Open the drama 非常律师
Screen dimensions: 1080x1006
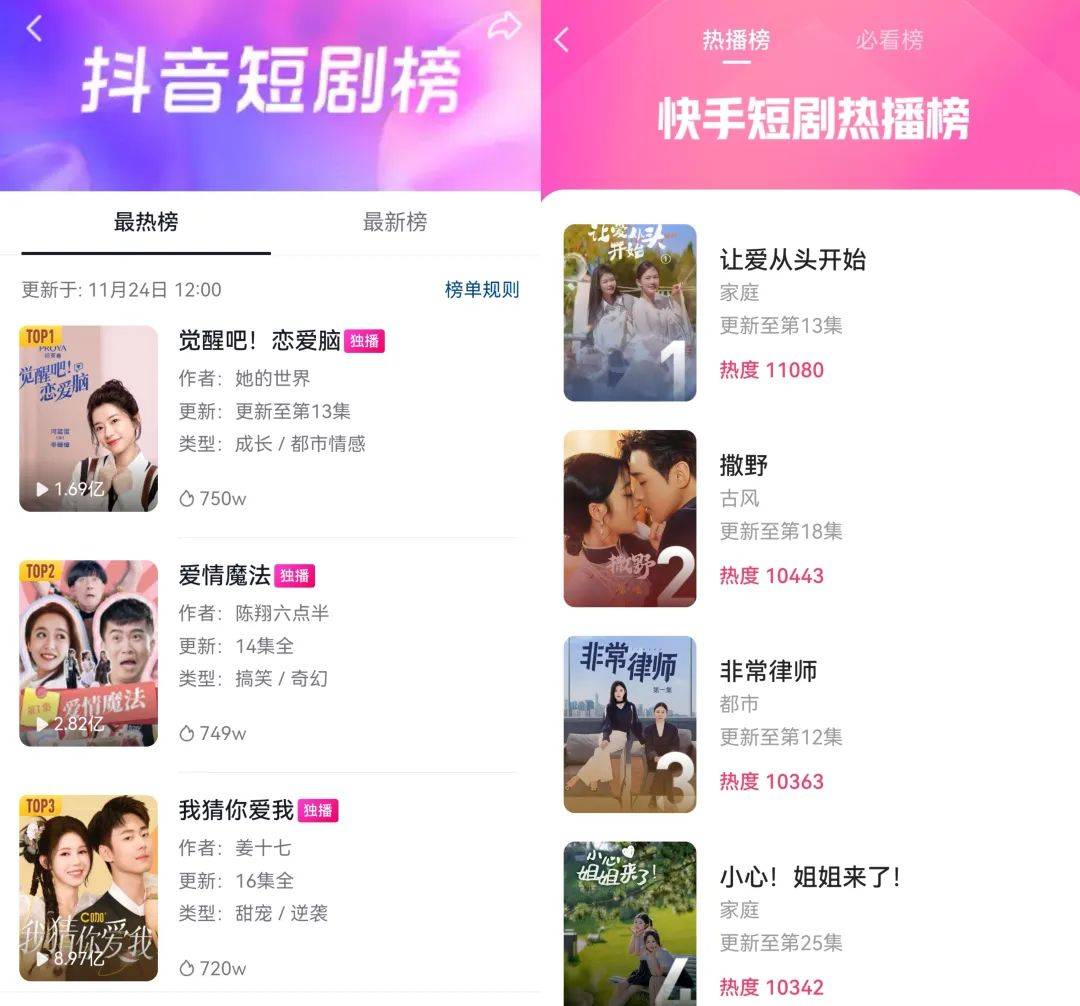click(x=768, y=672)
